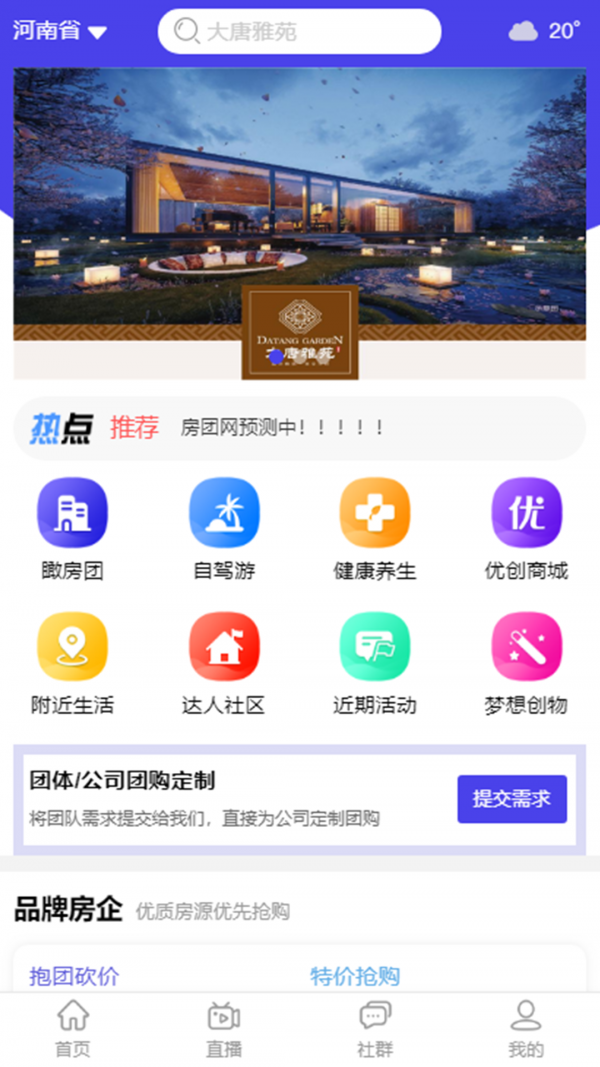The height and width of the screenshot is (1067, 600).
Task: Switch to the 首页 tab
Action: (x=72, y=1029)
